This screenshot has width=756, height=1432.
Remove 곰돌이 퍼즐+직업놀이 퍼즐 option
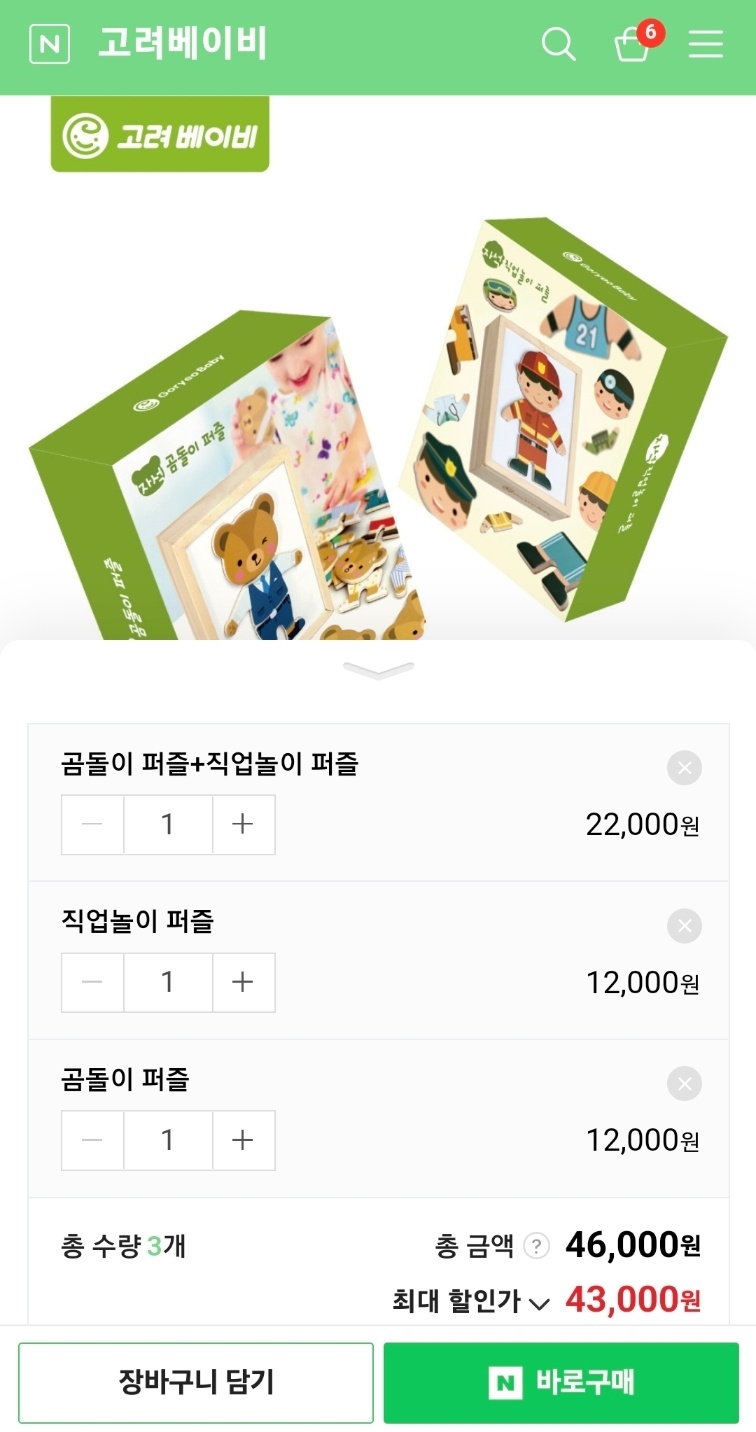[x=684, y=768]
